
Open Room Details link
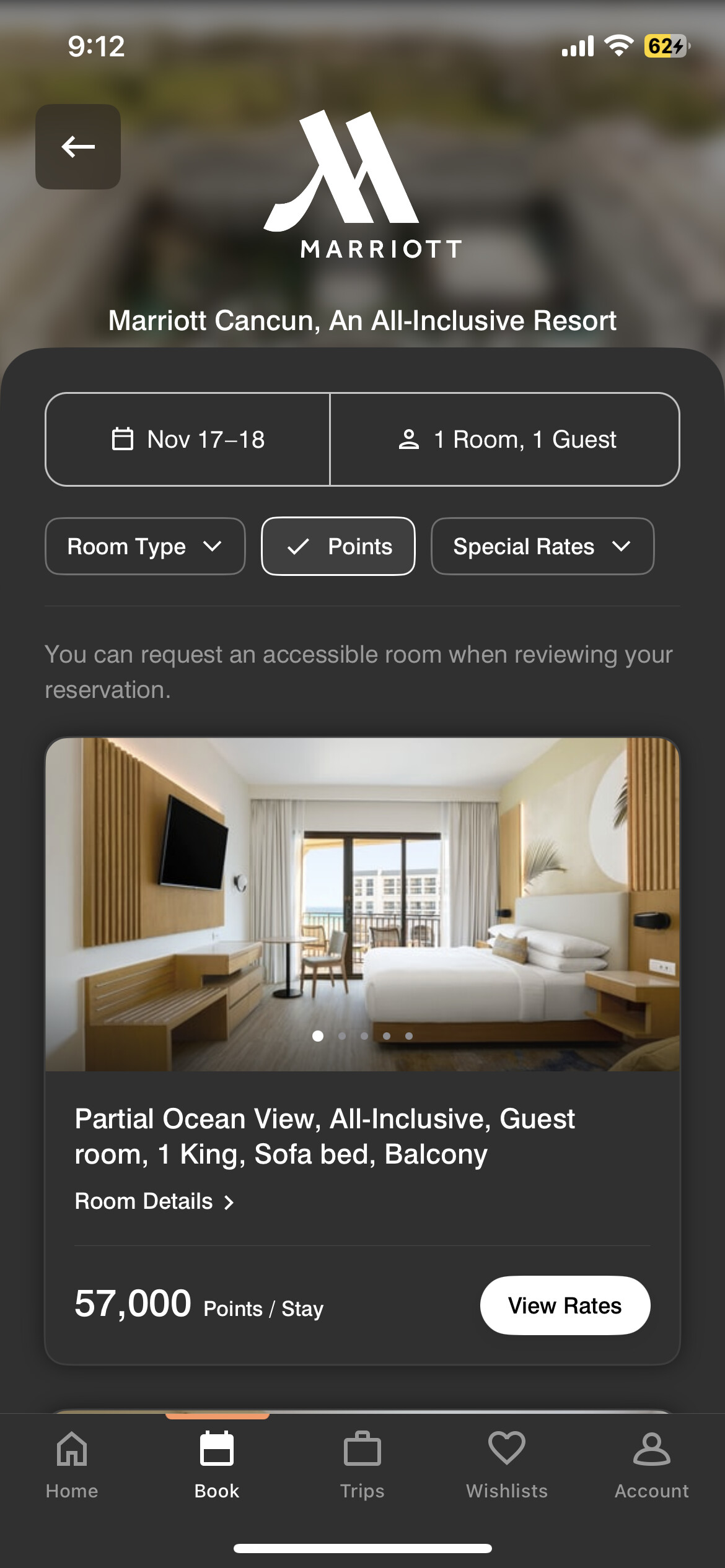[x=154, y=1201]
